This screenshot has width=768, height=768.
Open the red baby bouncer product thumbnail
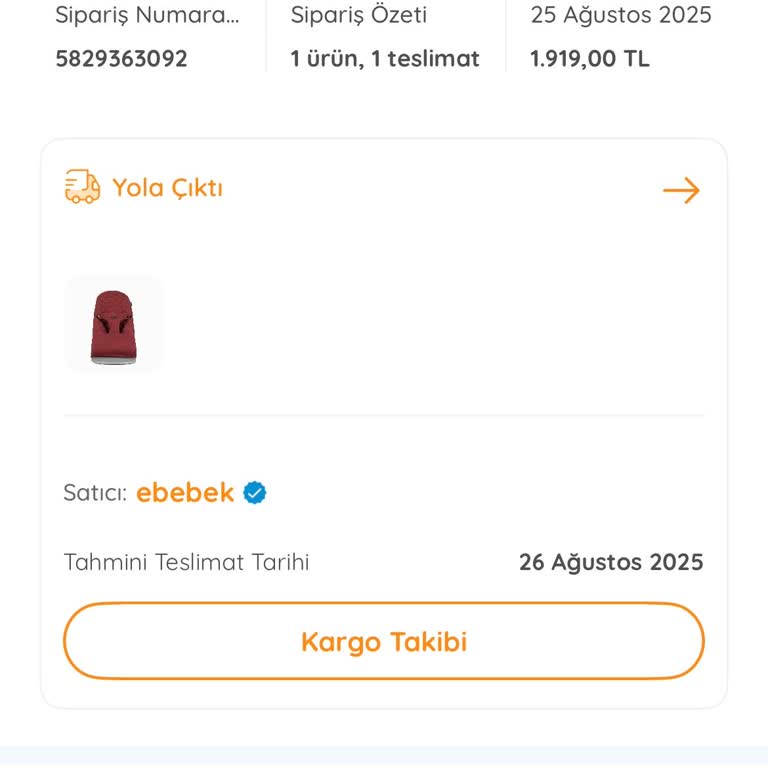pyautogui.click(x=114, y=325)
